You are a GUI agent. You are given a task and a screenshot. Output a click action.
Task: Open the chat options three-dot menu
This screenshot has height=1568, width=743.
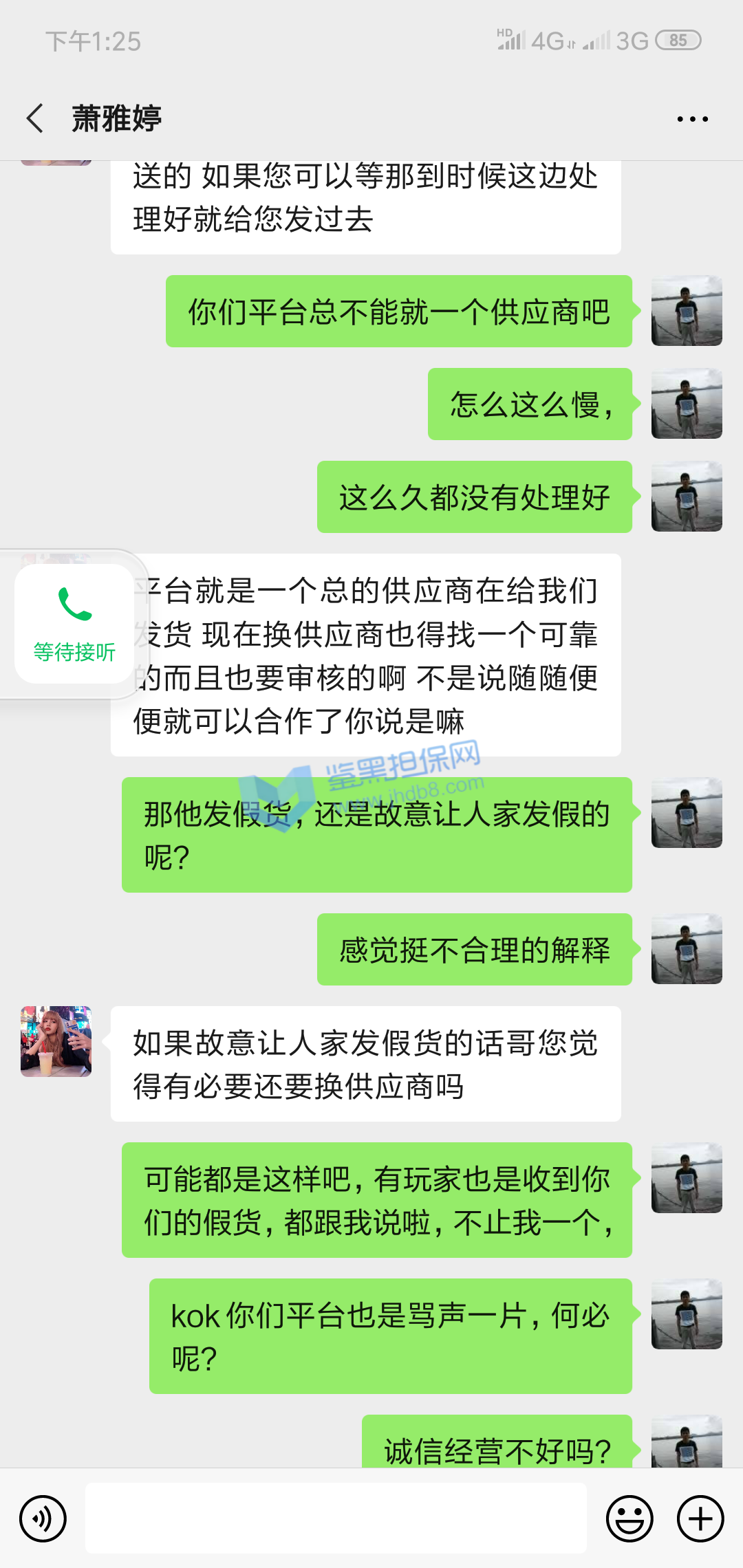click(x=692, y=119)
